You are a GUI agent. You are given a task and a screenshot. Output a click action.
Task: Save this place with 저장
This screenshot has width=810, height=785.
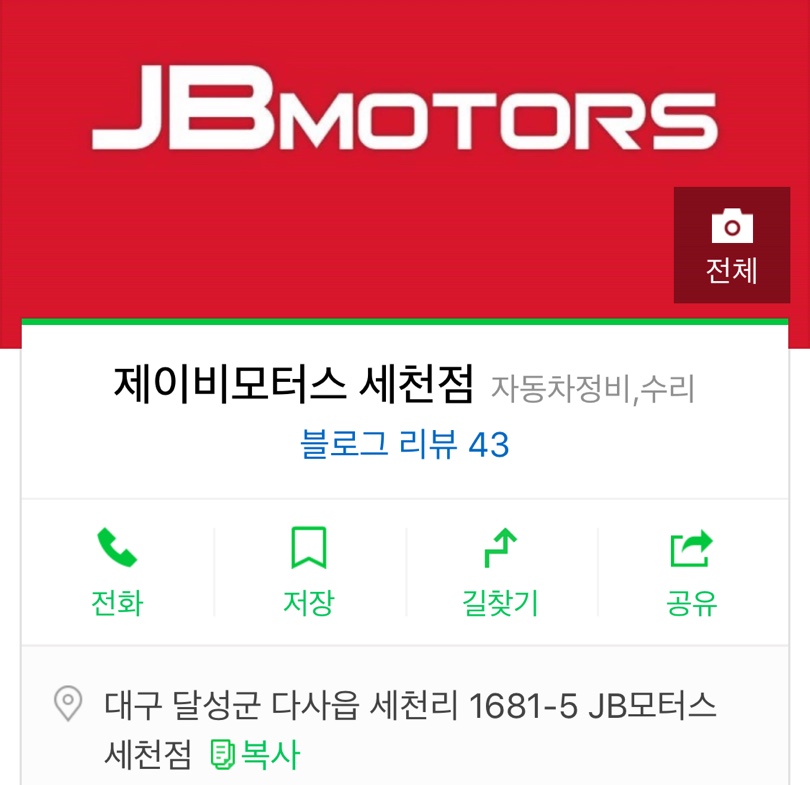(308, 572)
